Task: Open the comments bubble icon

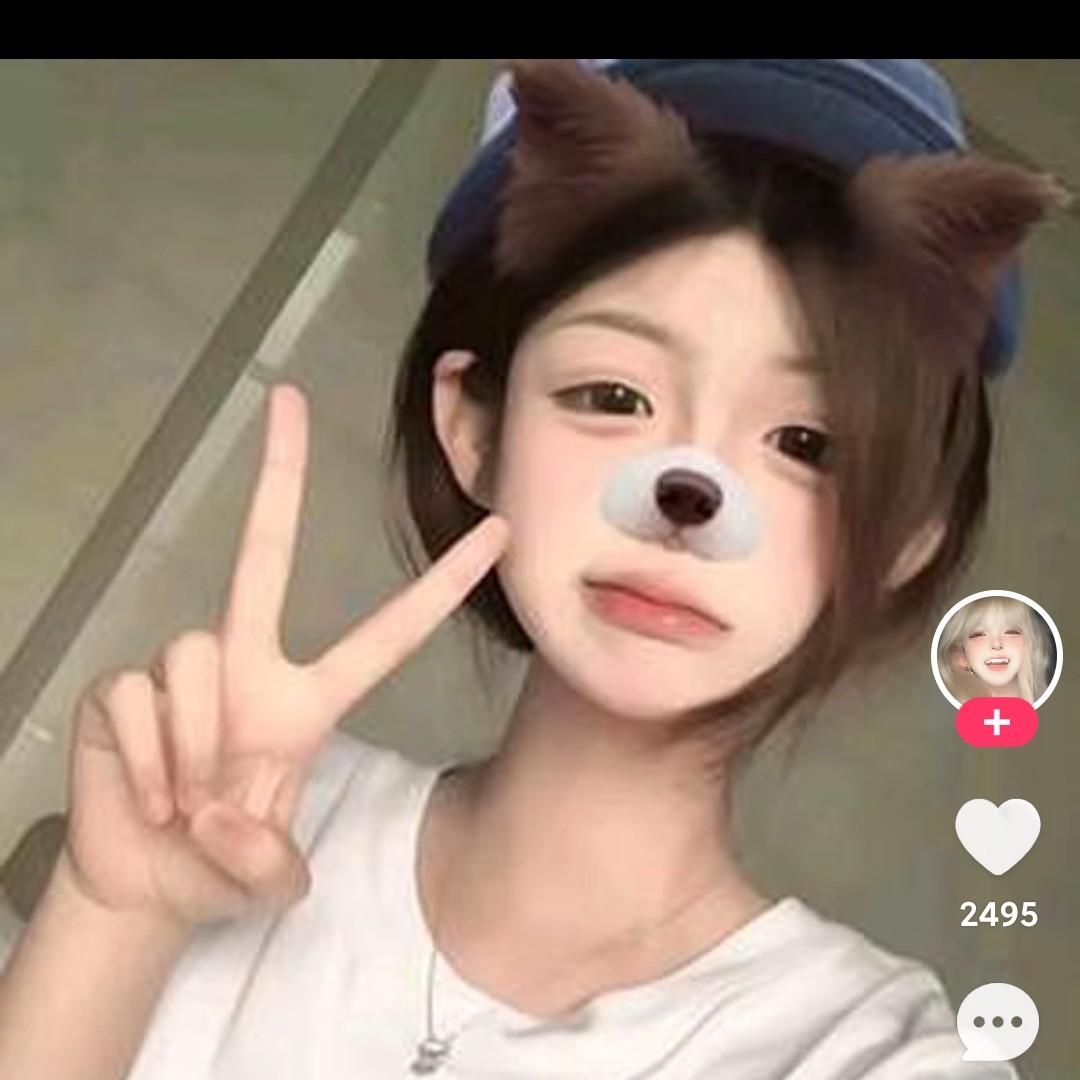Action: tap(997, 1022)
